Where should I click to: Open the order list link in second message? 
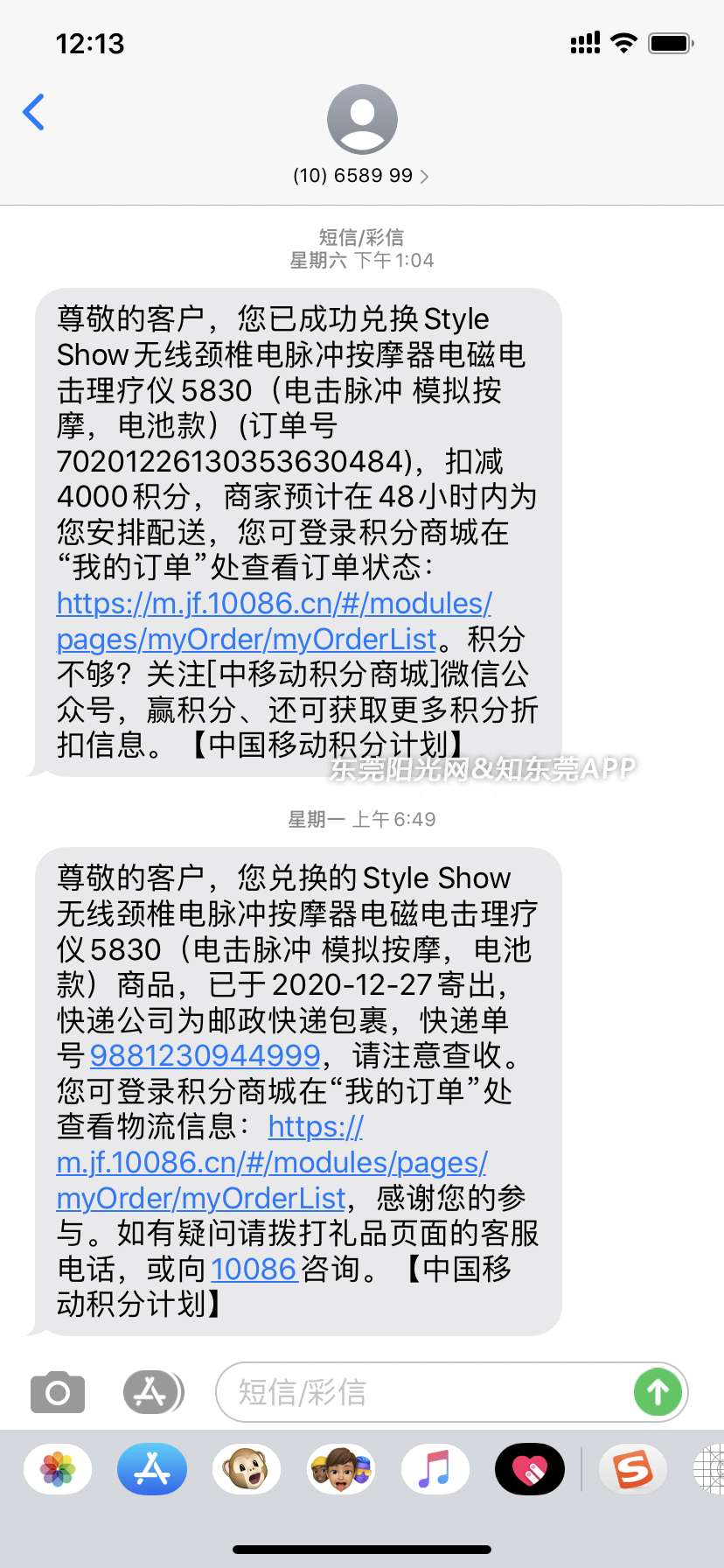[x=272, y=1162]
